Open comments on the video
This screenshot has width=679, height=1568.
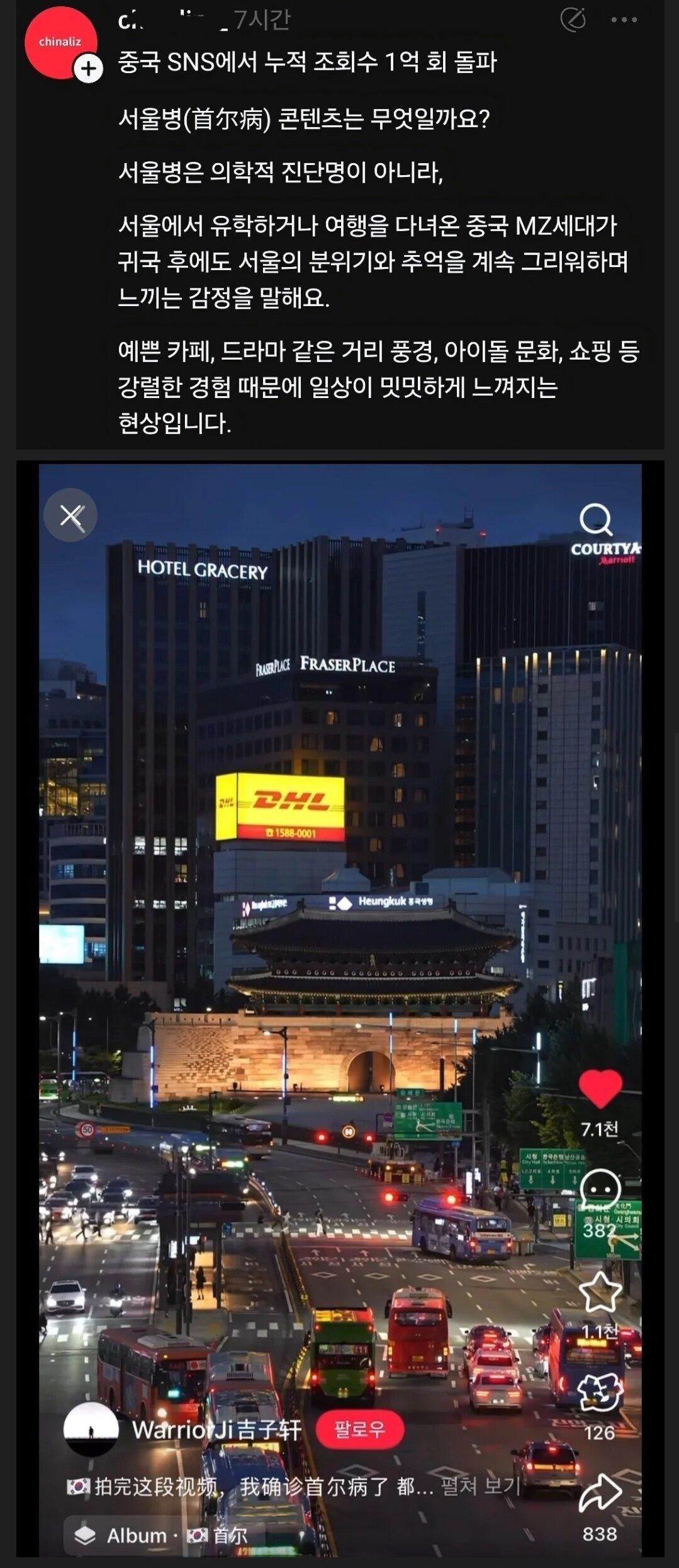600,1189
